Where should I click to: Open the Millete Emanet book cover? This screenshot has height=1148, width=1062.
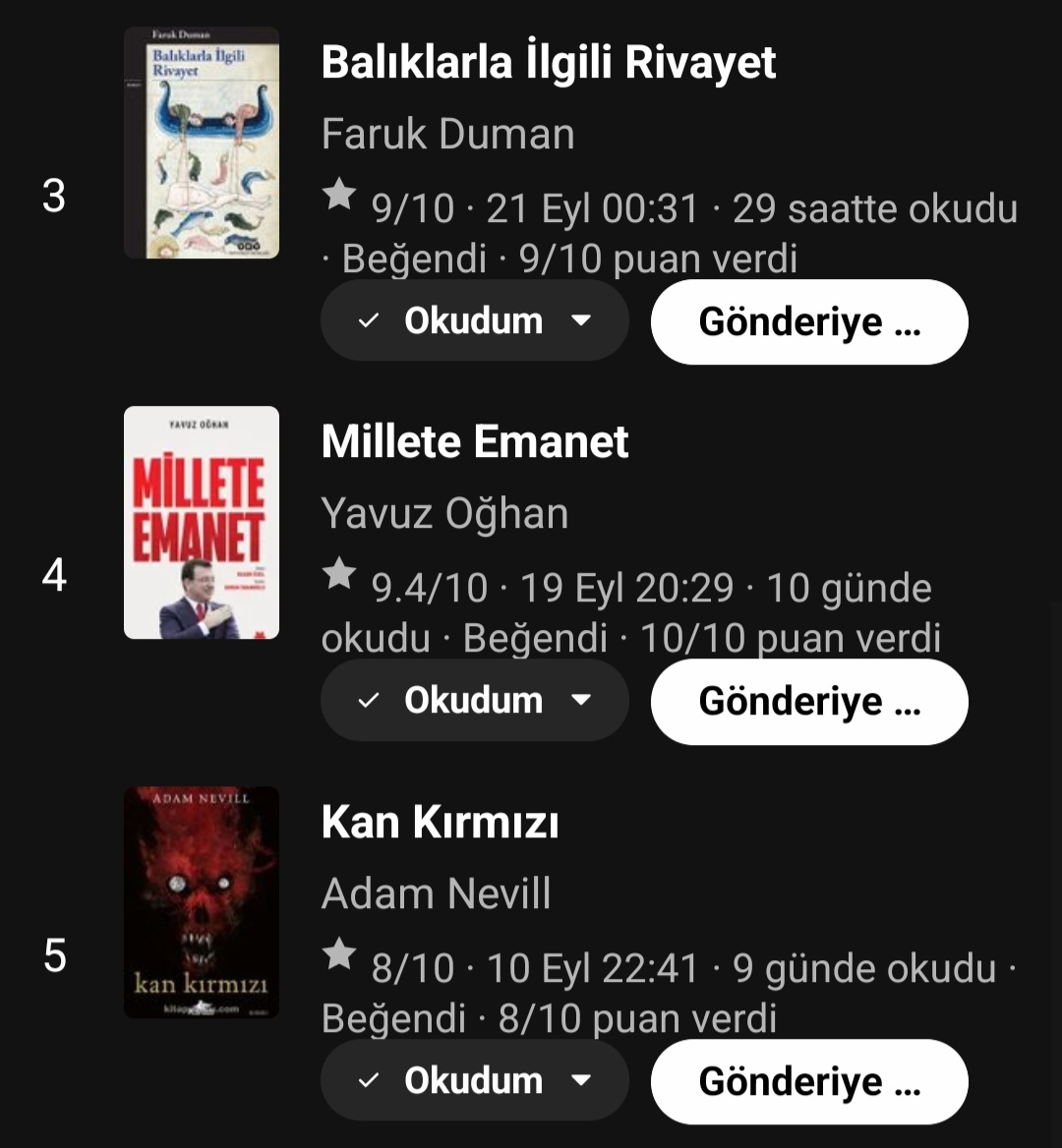click(x=202, y=522)
